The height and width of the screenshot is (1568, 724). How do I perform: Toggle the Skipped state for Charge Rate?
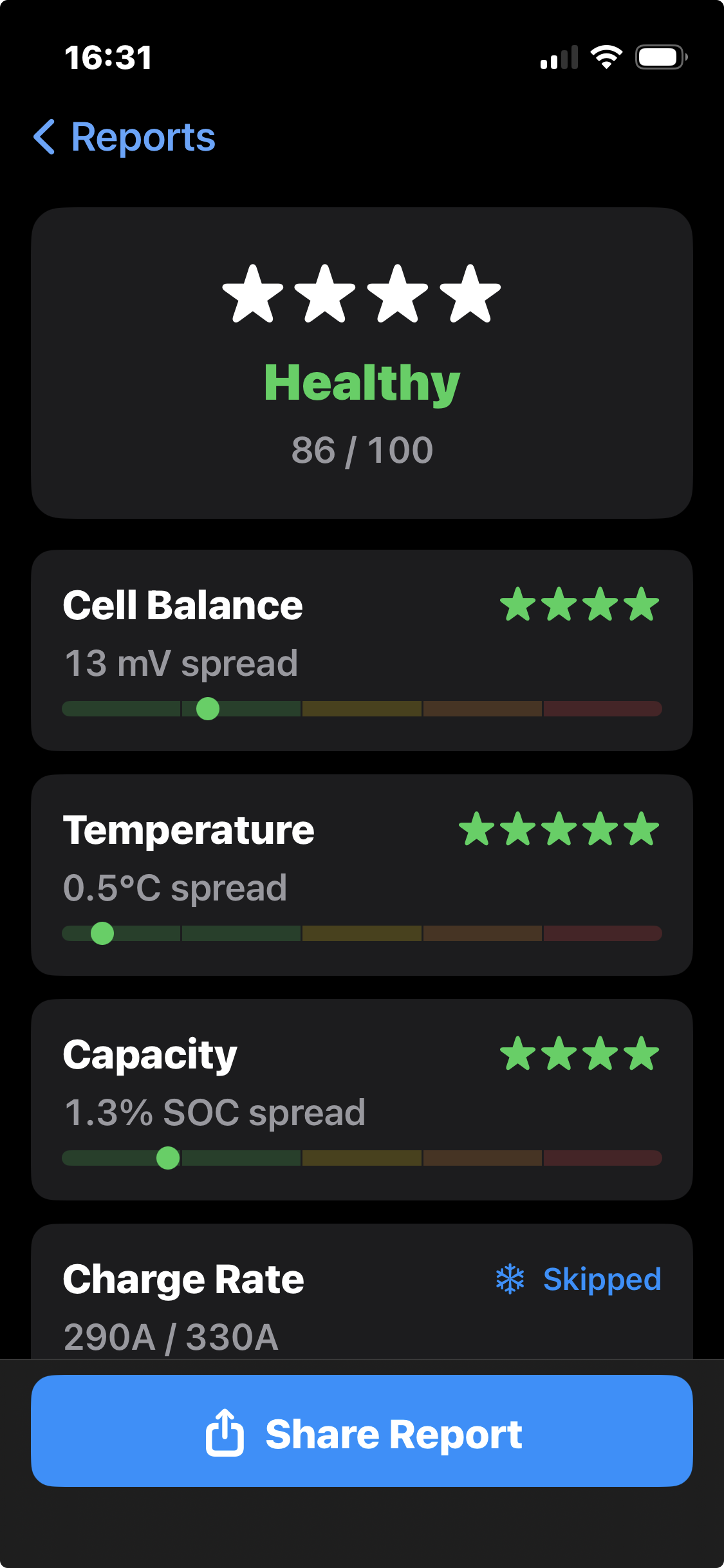(602, 1279)
